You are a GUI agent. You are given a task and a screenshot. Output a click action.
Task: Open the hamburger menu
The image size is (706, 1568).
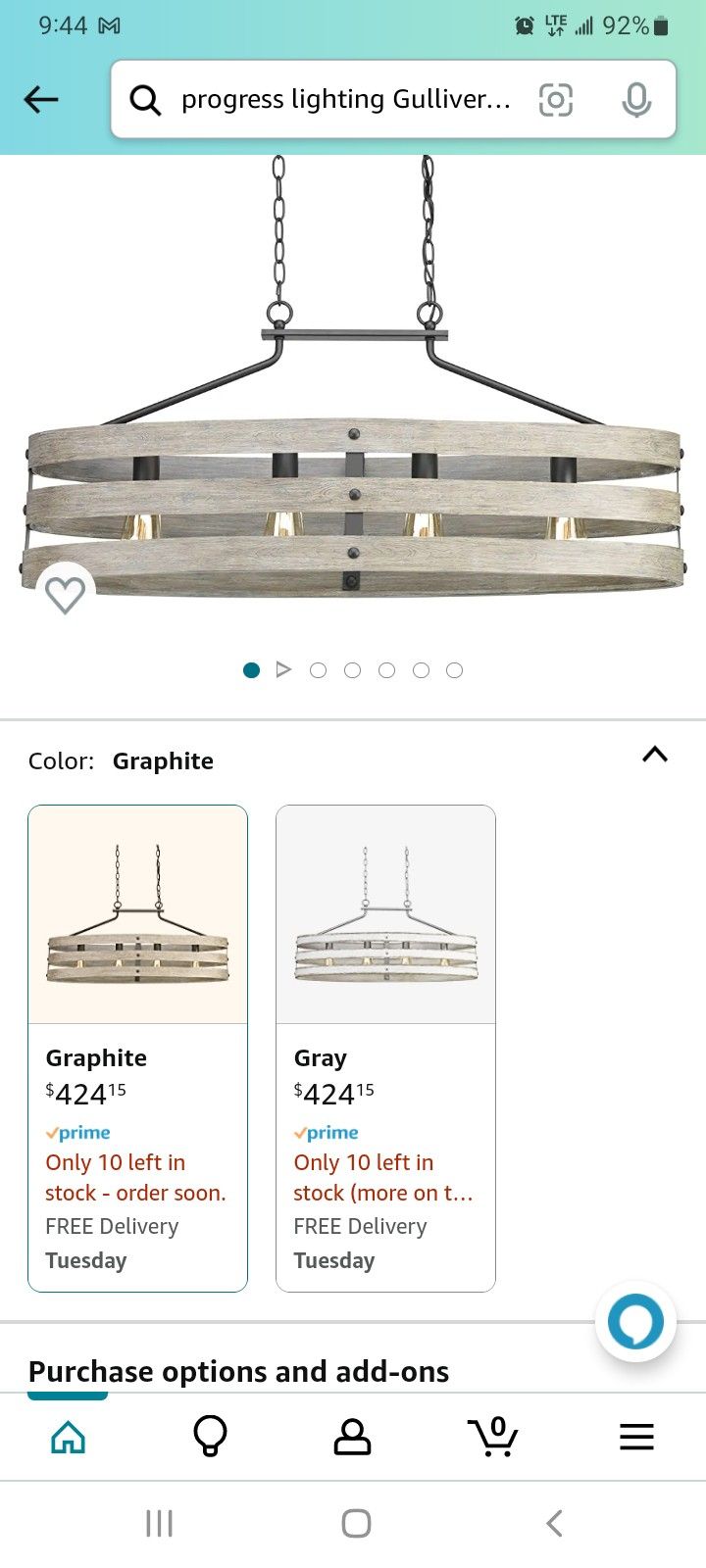(x=636, y=1437)
